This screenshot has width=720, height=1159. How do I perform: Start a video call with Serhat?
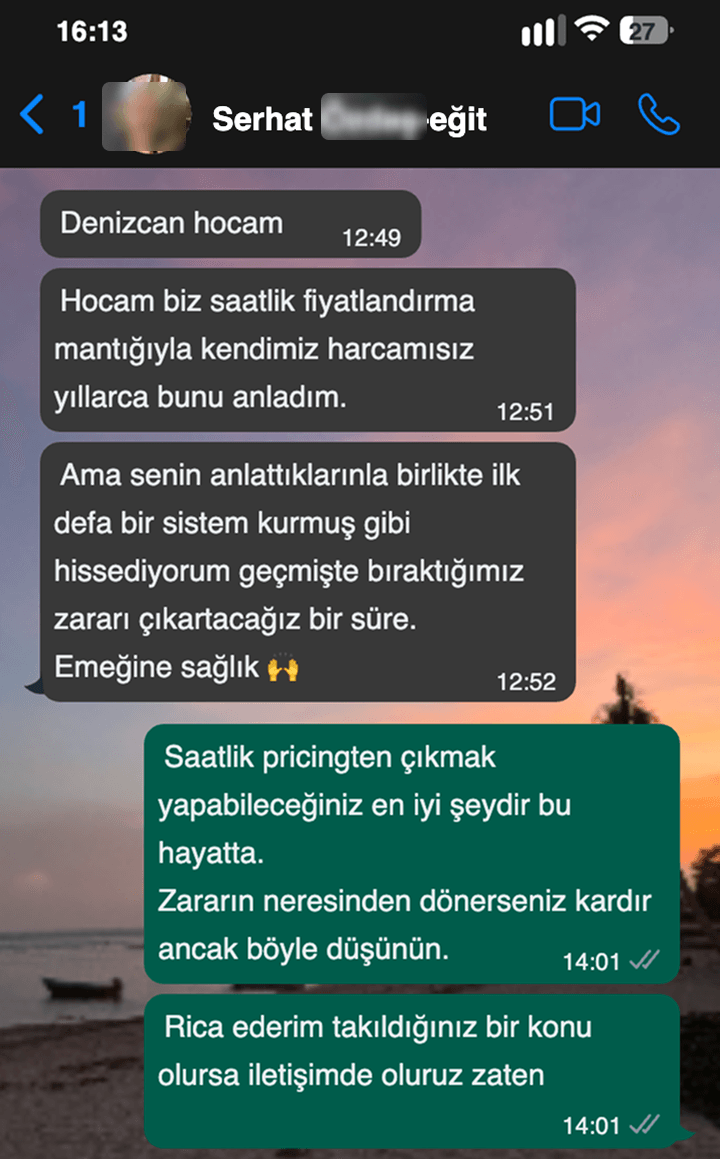[x=574, y=116]
